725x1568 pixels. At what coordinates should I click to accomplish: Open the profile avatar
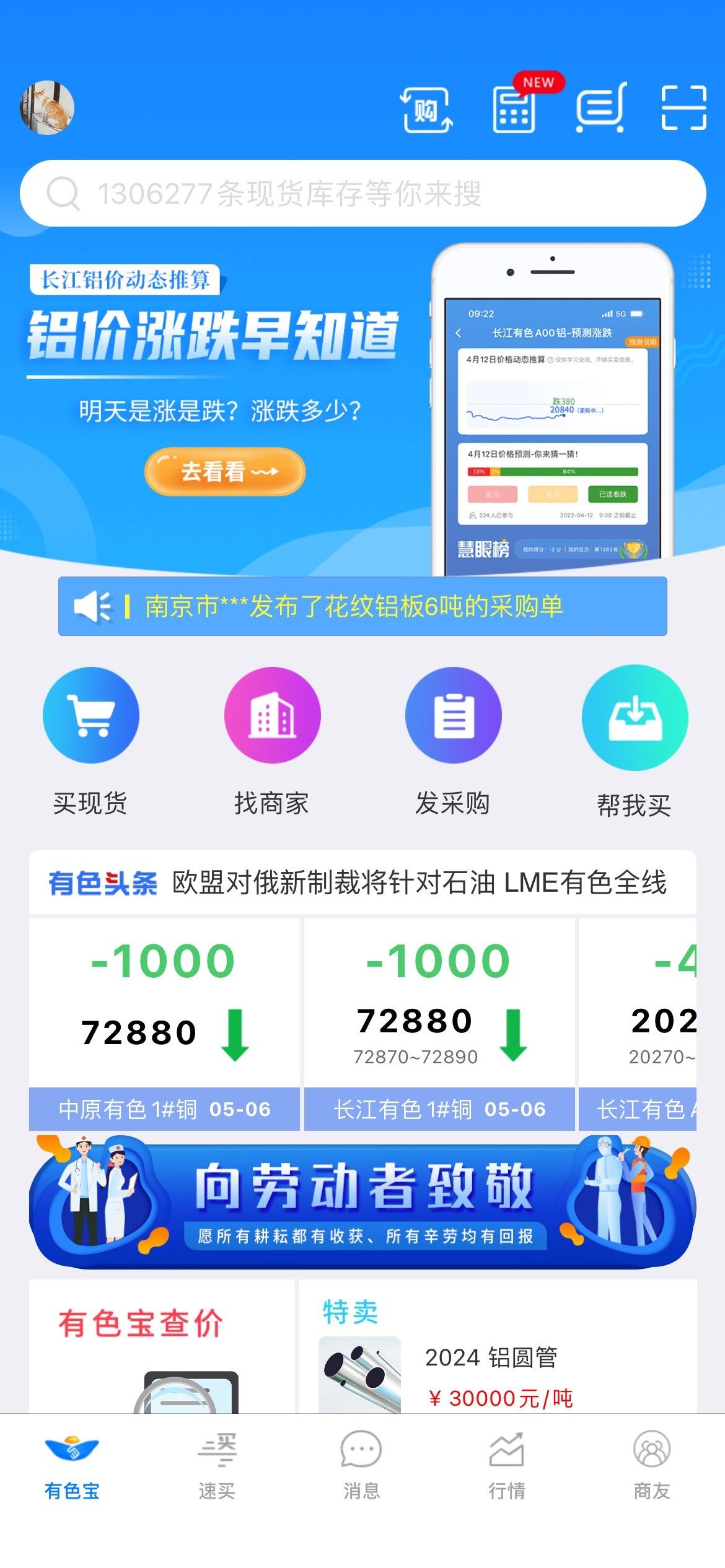(x=47, y=108)
